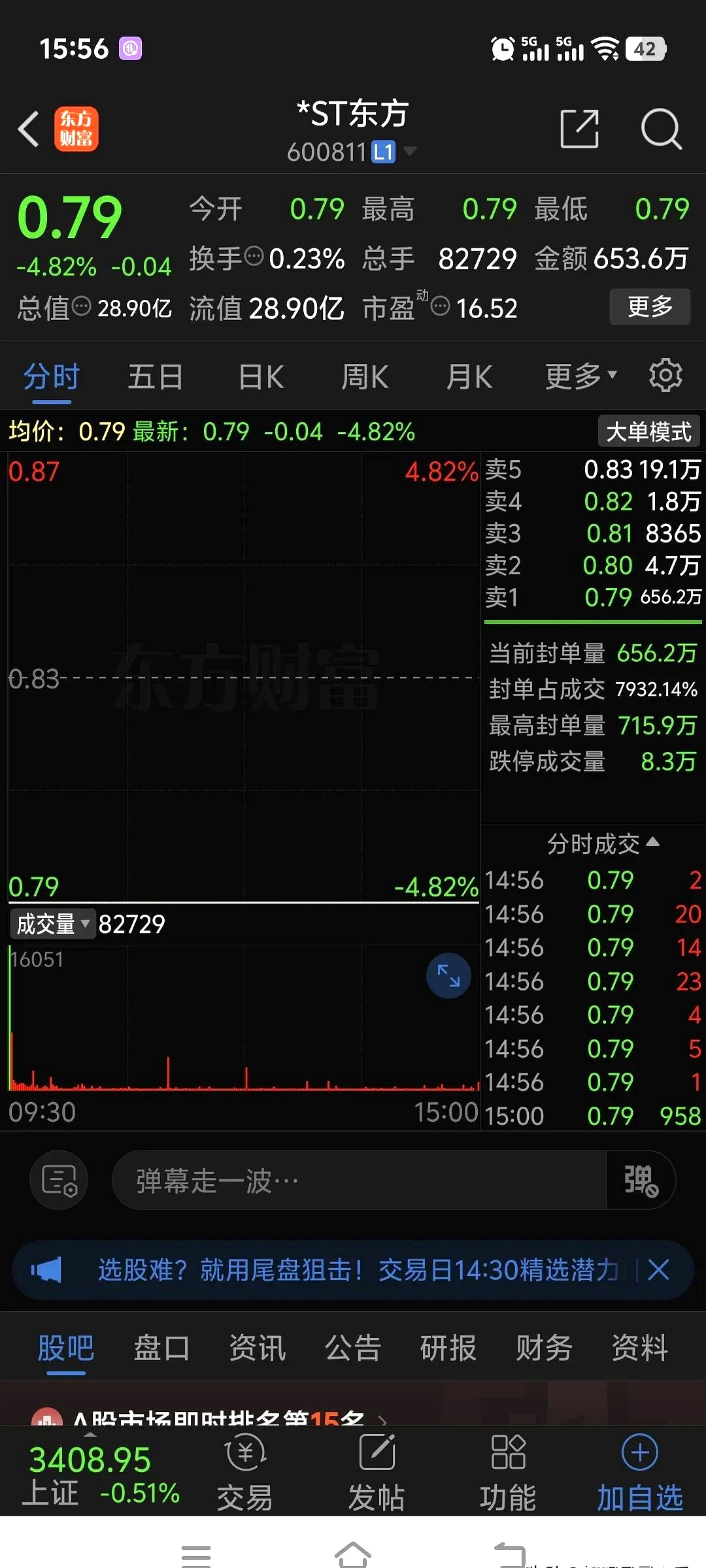Disable danmaku with the 弹 icon
This screenshot has height=1568, width=706.
639,1180
